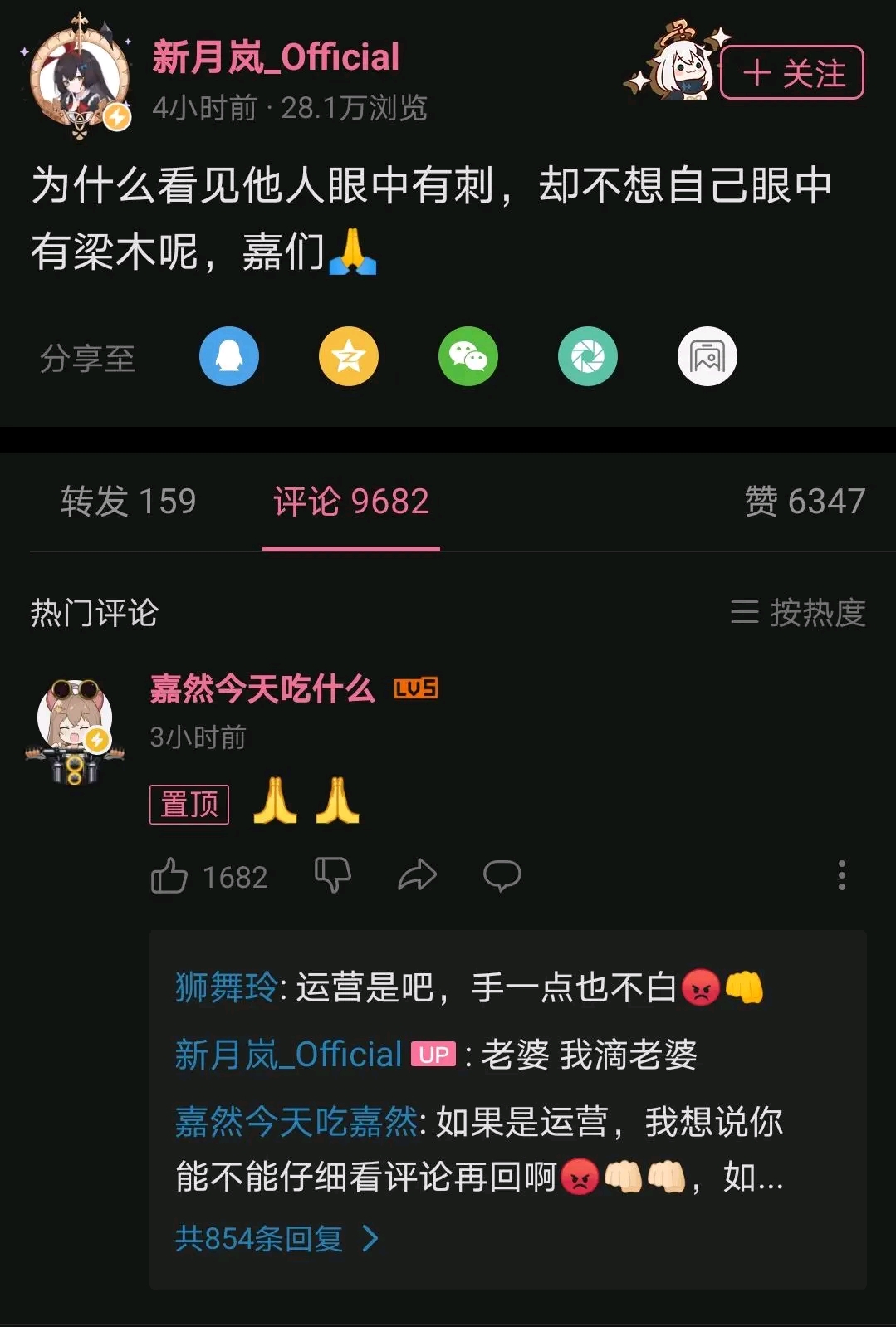The width and height of the screenshot is (896, 1327).
Task: Follow 新月岚_Official with 关注 button
Action: [791, 73]
